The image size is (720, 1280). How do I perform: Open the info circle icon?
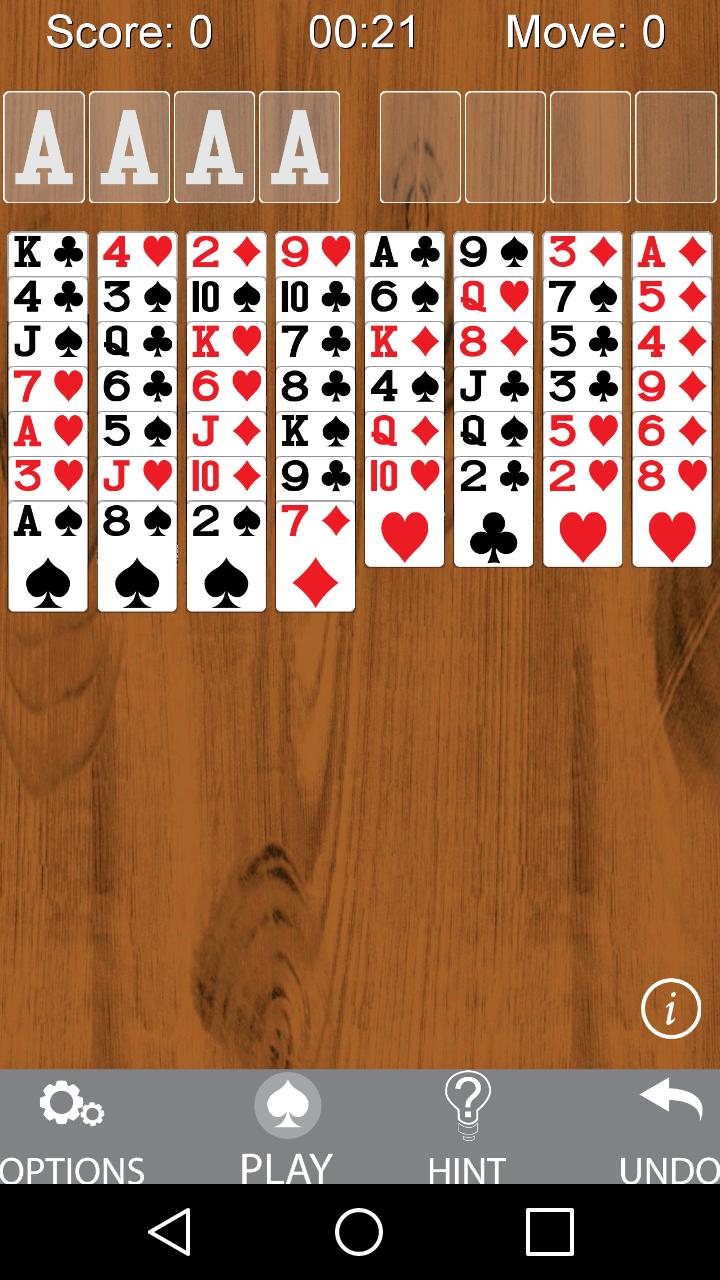pos(673,1008)
